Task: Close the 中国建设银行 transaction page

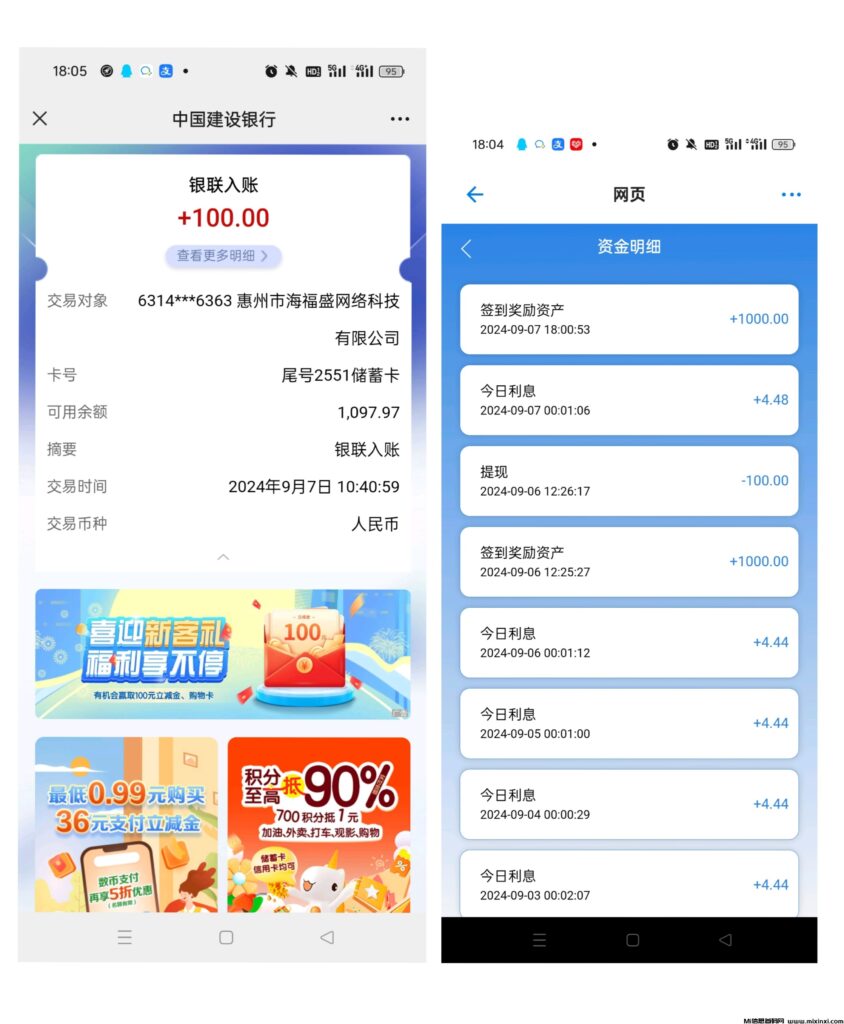Action: point(39,118)
